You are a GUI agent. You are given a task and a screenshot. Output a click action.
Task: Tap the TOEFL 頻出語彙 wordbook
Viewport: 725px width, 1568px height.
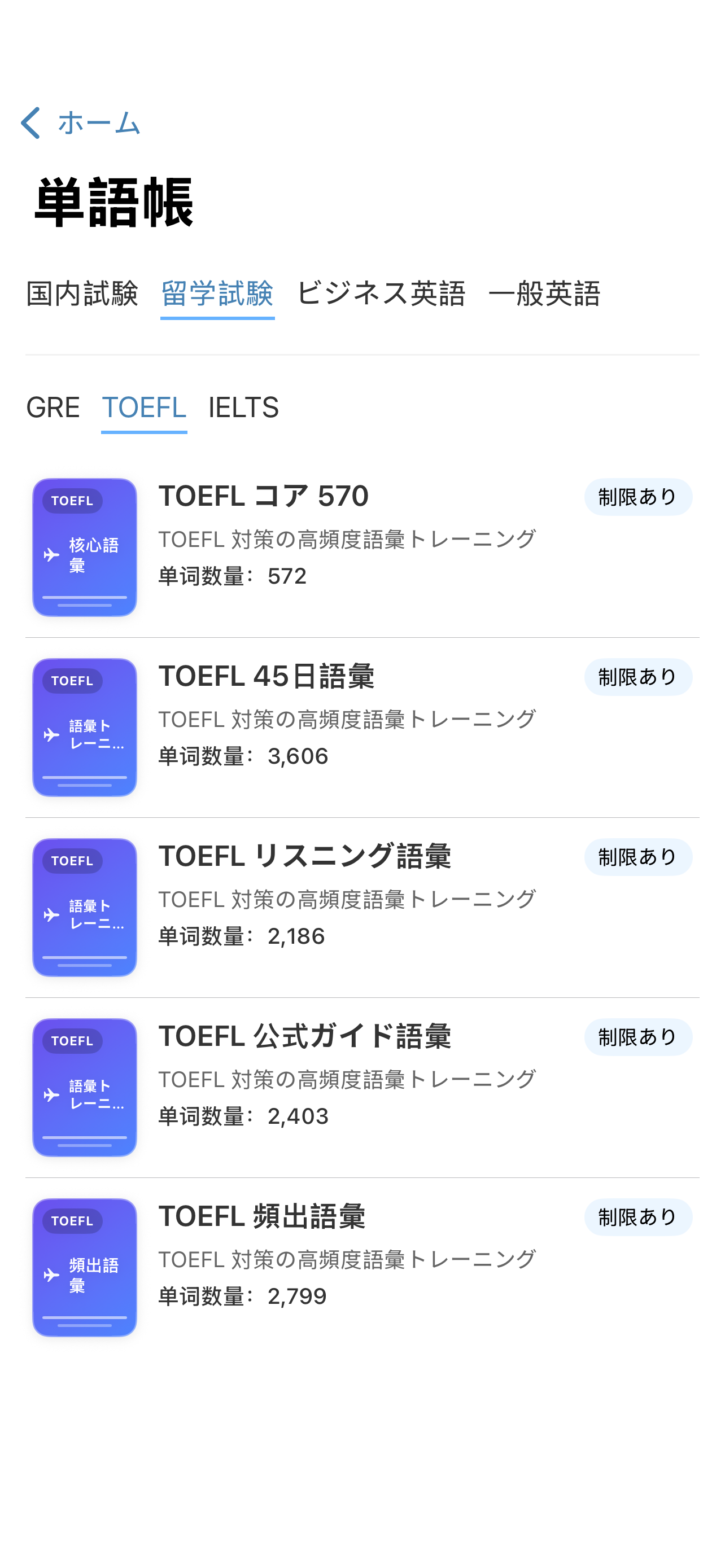[361, 1268]
